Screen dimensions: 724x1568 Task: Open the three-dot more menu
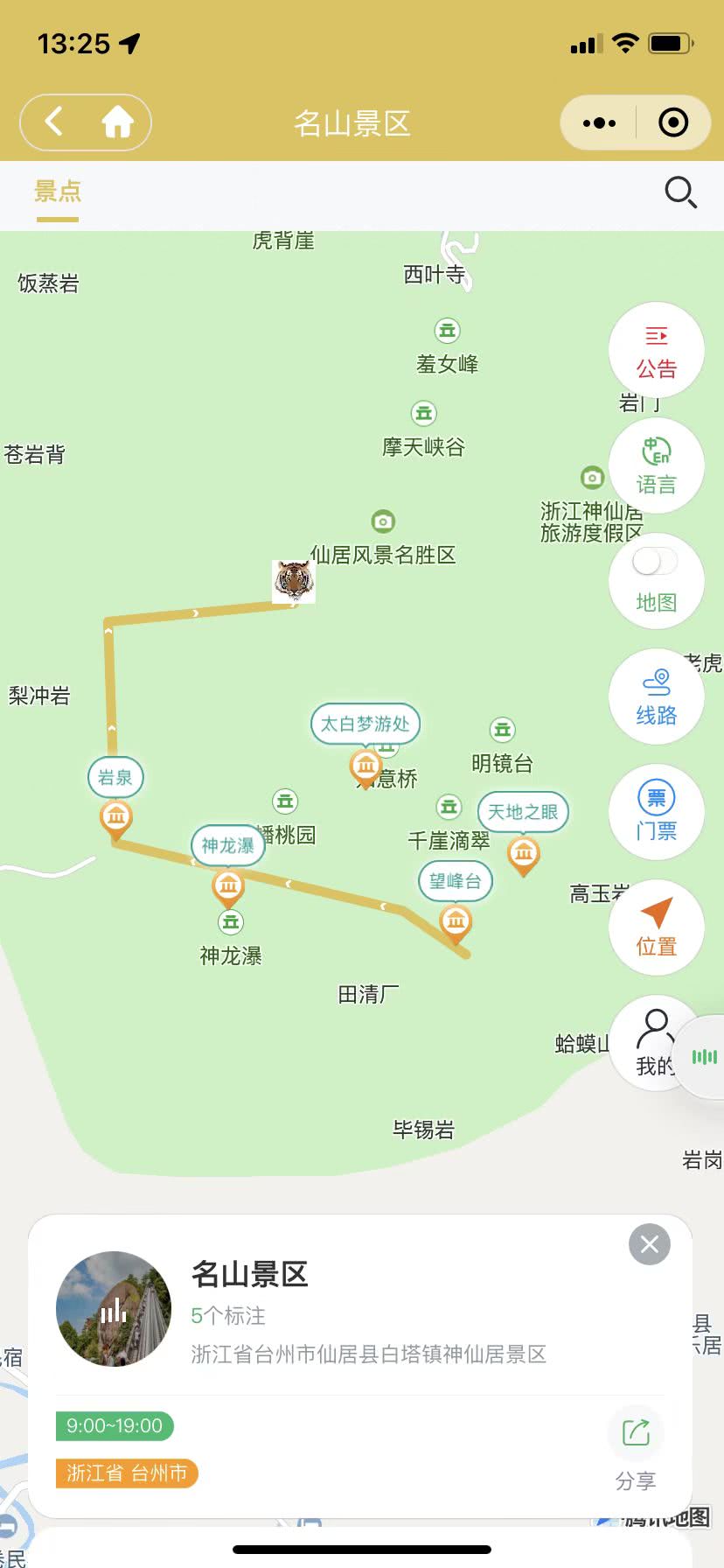[x=599, y=123]
